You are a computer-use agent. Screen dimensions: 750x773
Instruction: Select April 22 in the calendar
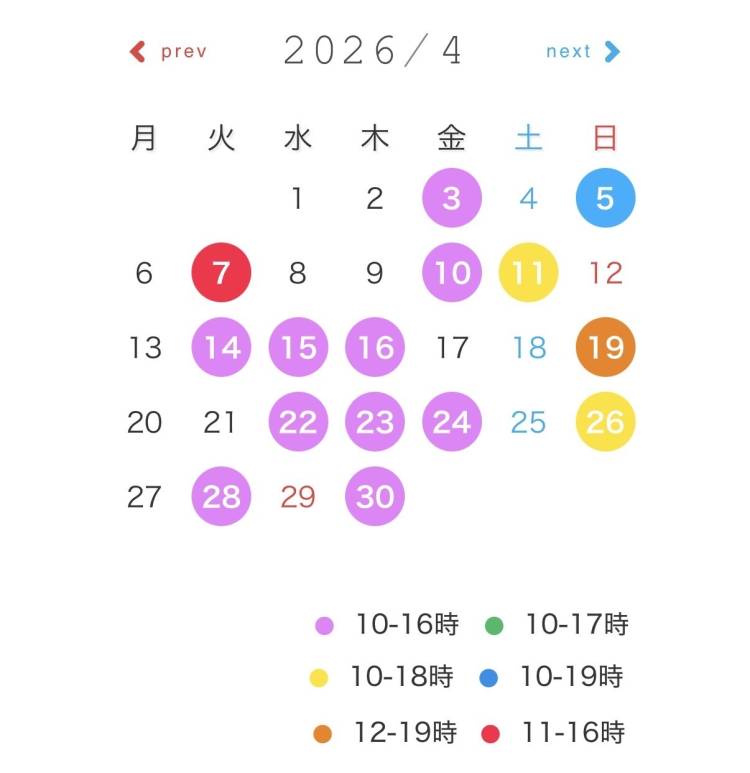click(297, 422)
